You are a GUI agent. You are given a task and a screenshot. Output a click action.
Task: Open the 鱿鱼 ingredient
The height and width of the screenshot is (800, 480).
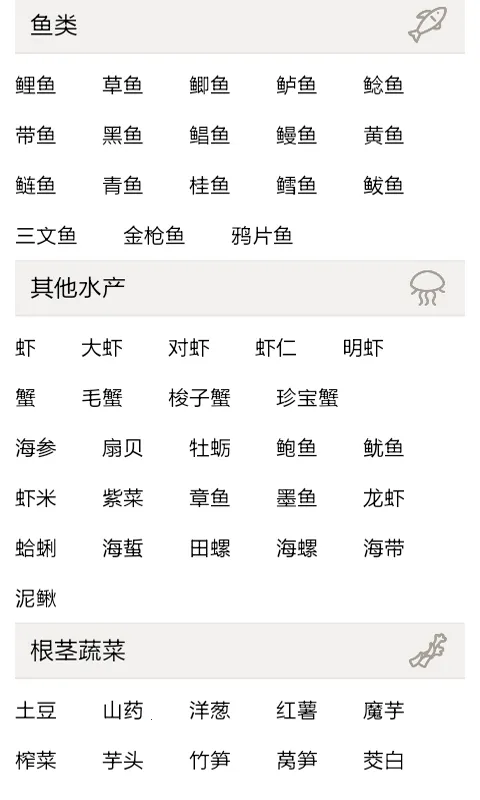coord(384,448)
